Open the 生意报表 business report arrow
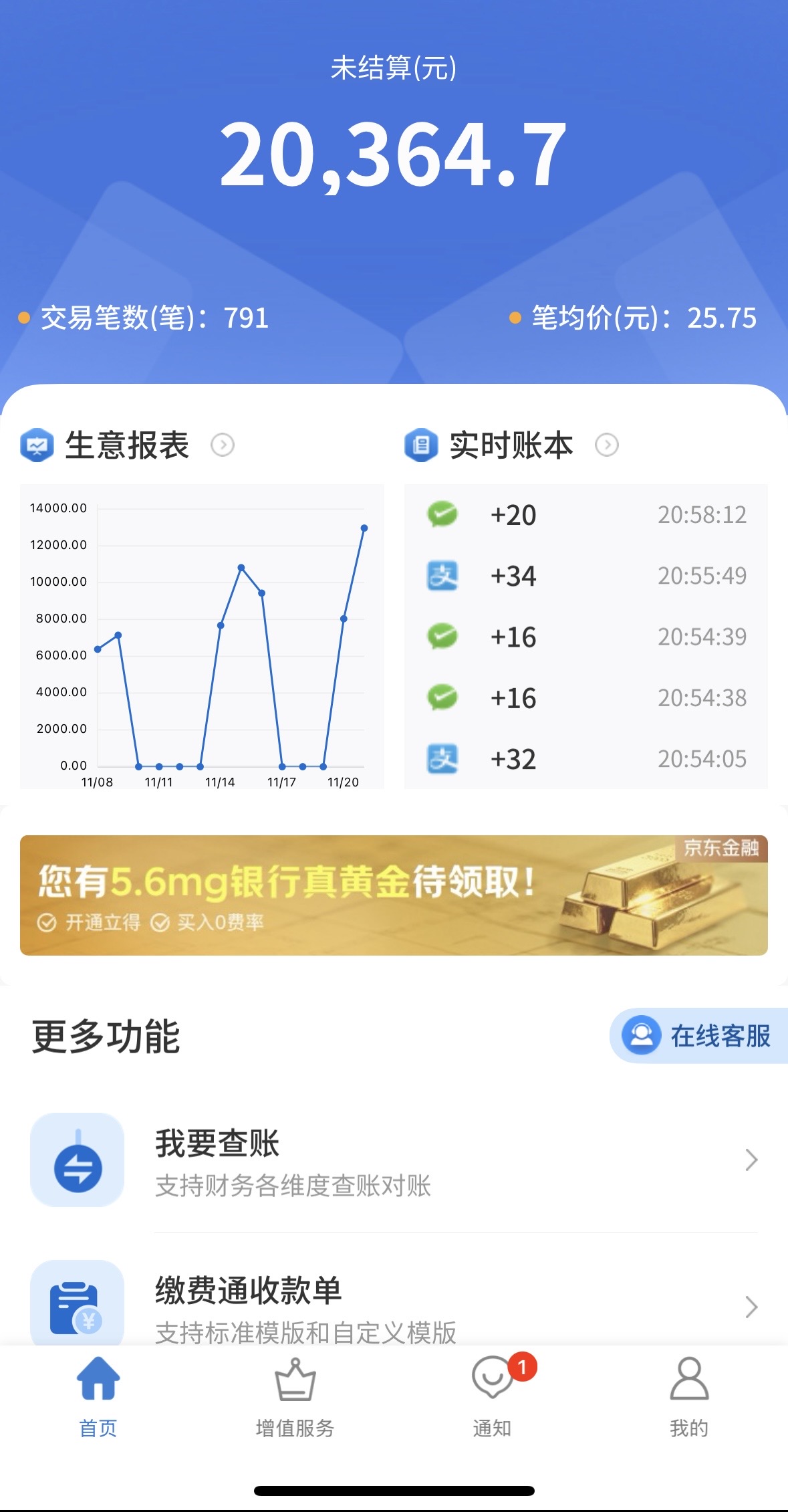The height and width of the screenshot is (1512, 788). click(x=223, y=445)
